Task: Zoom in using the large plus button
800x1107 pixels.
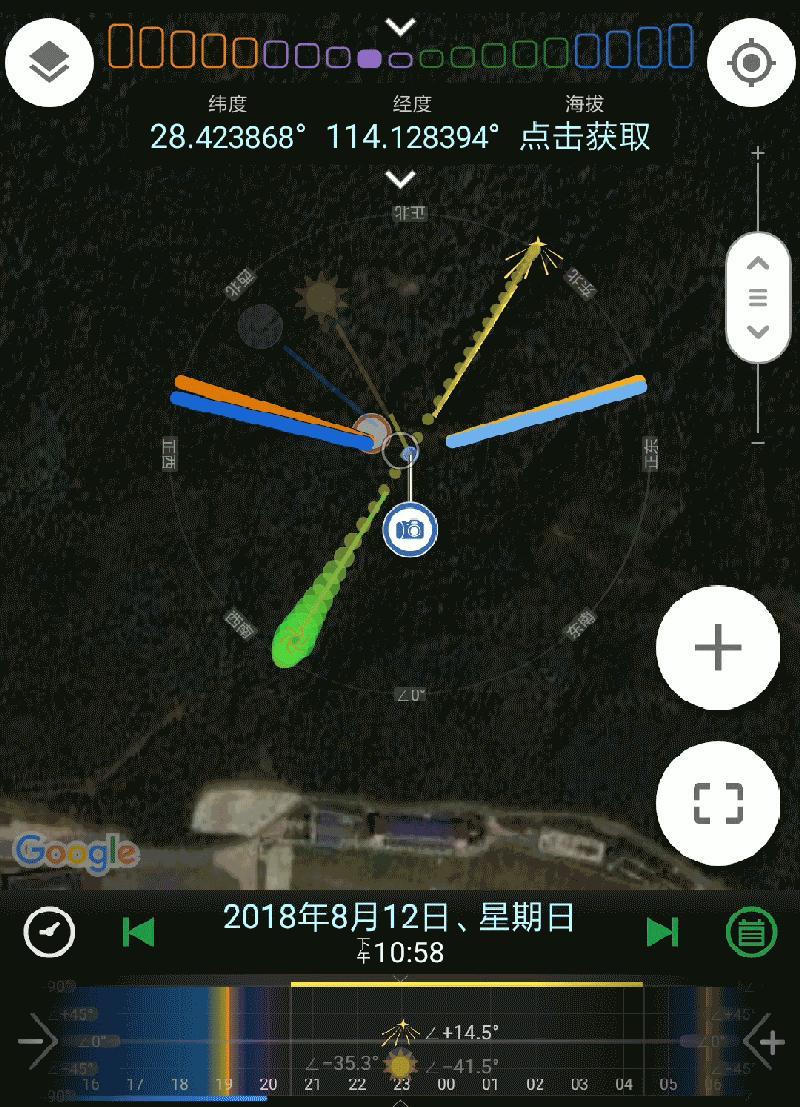Action: point(718,648)
